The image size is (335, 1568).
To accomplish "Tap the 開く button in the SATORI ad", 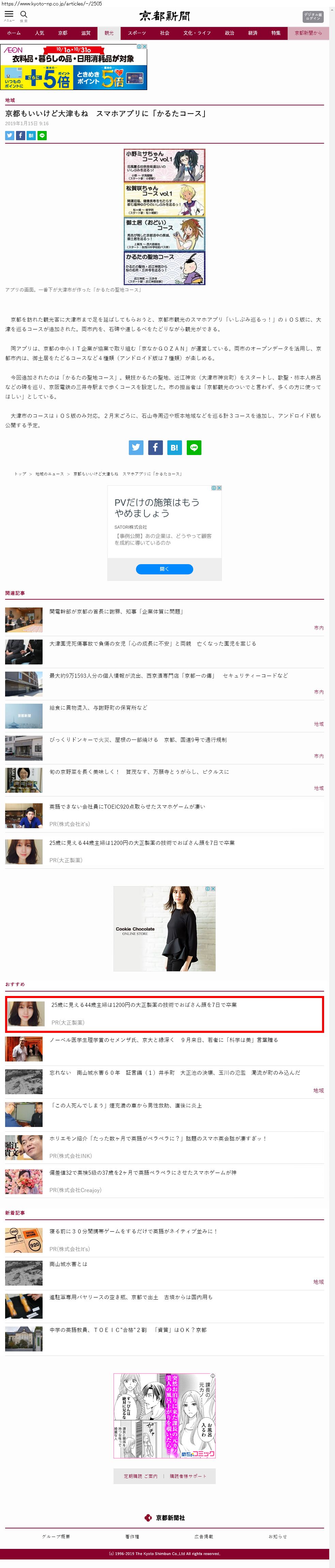I will coord(164,569).
